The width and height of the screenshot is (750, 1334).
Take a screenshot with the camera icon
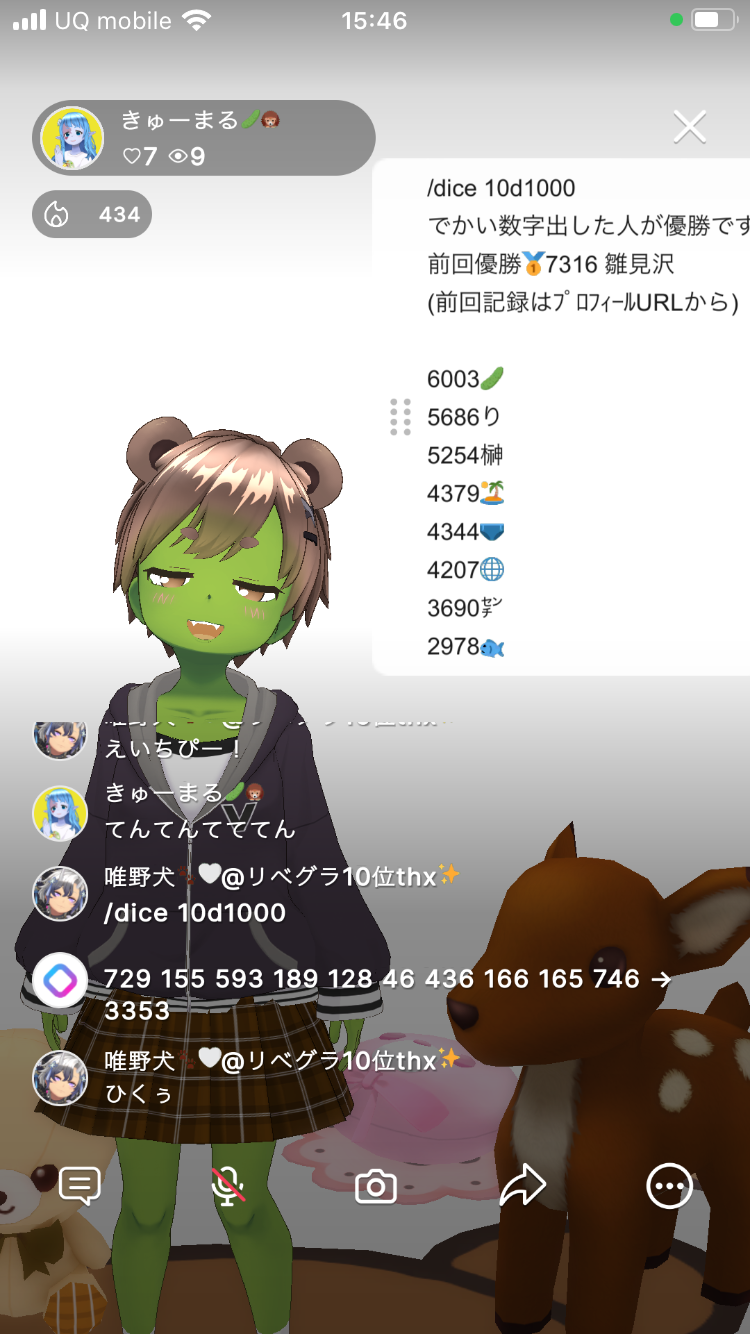[376, 1187]
